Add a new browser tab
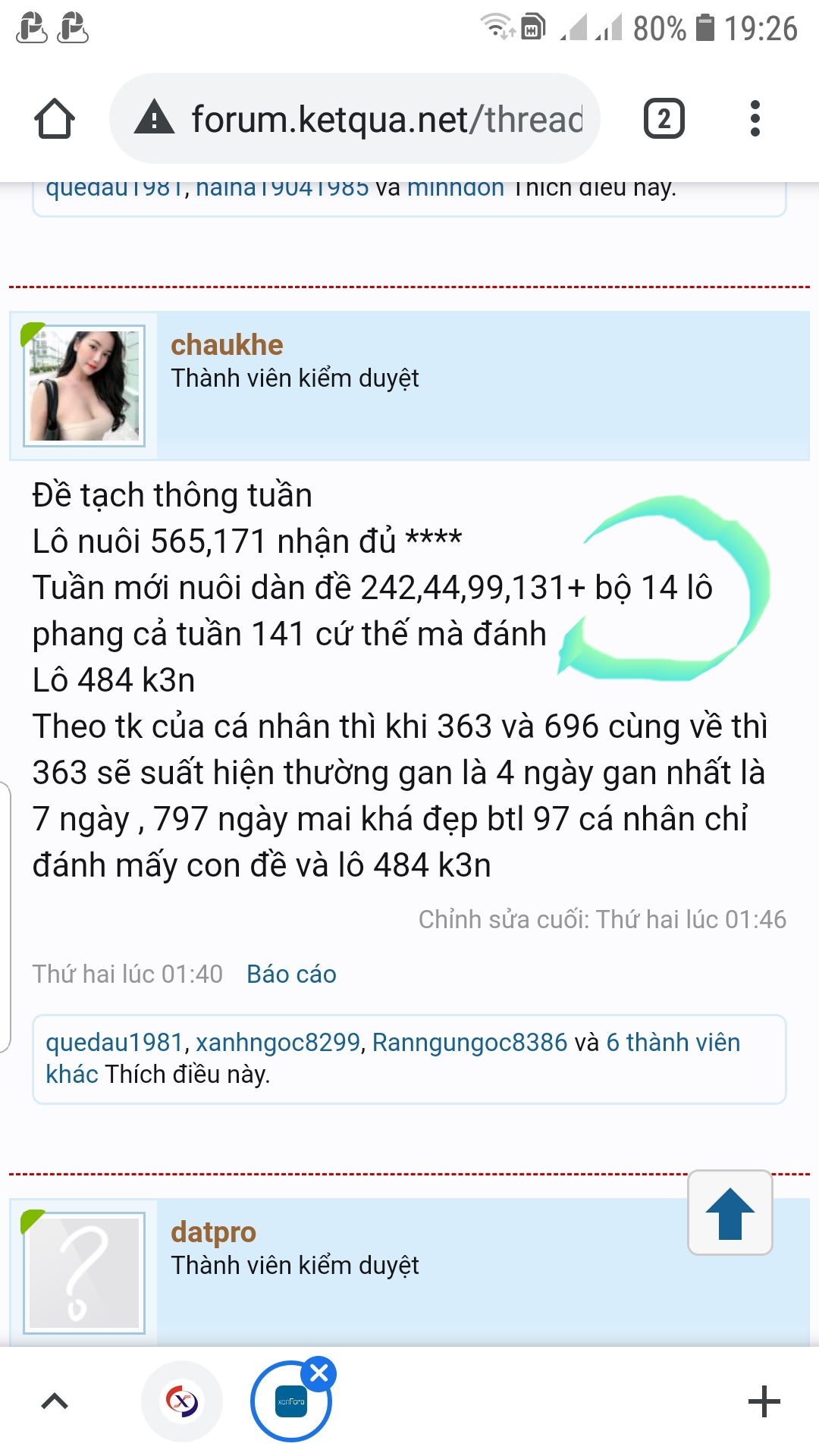This screenshot has width=819, height=1456. [x=764, y=1401]
